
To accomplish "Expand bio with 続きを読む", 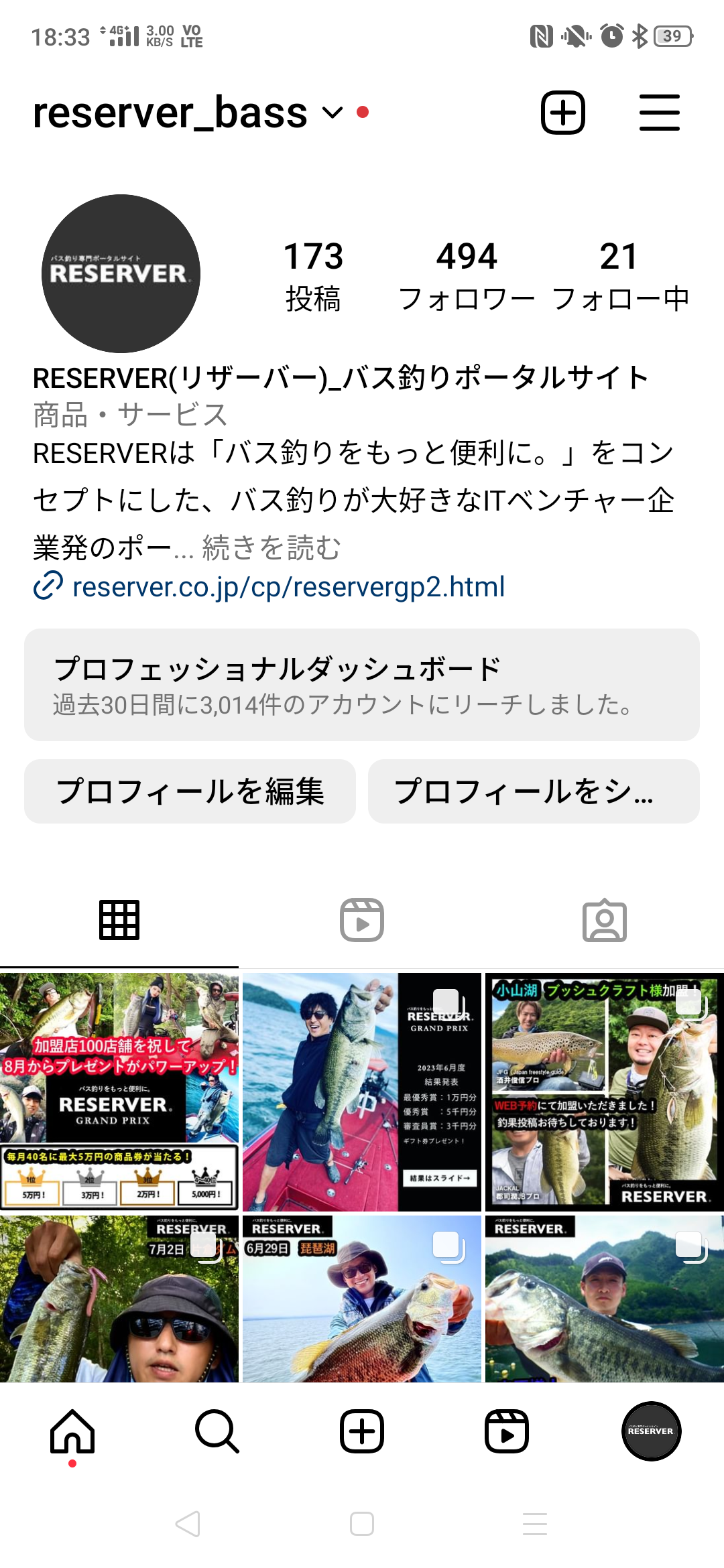I will (x=271, y=548).
